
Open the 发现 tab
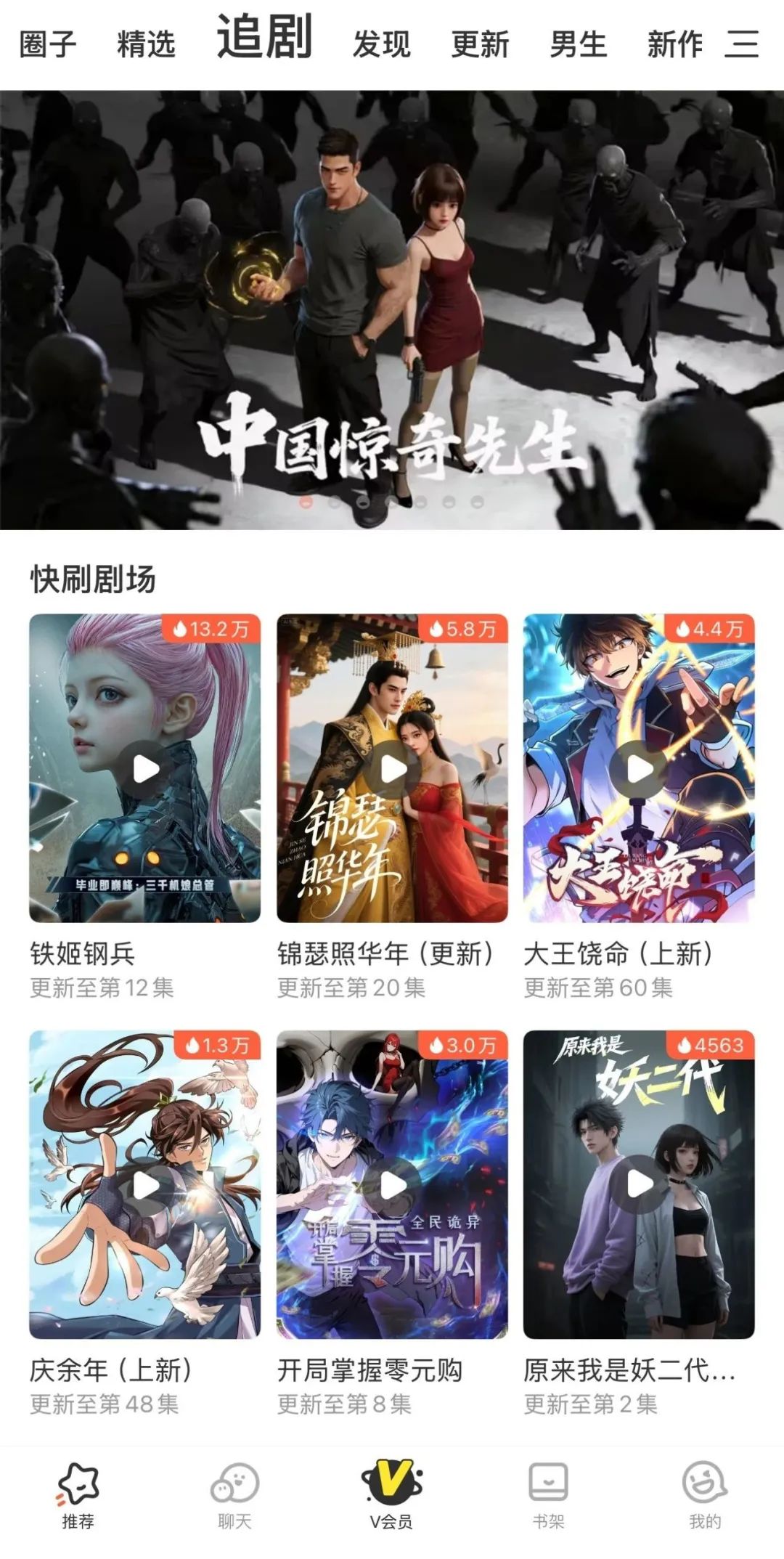(x=382, y=44)
